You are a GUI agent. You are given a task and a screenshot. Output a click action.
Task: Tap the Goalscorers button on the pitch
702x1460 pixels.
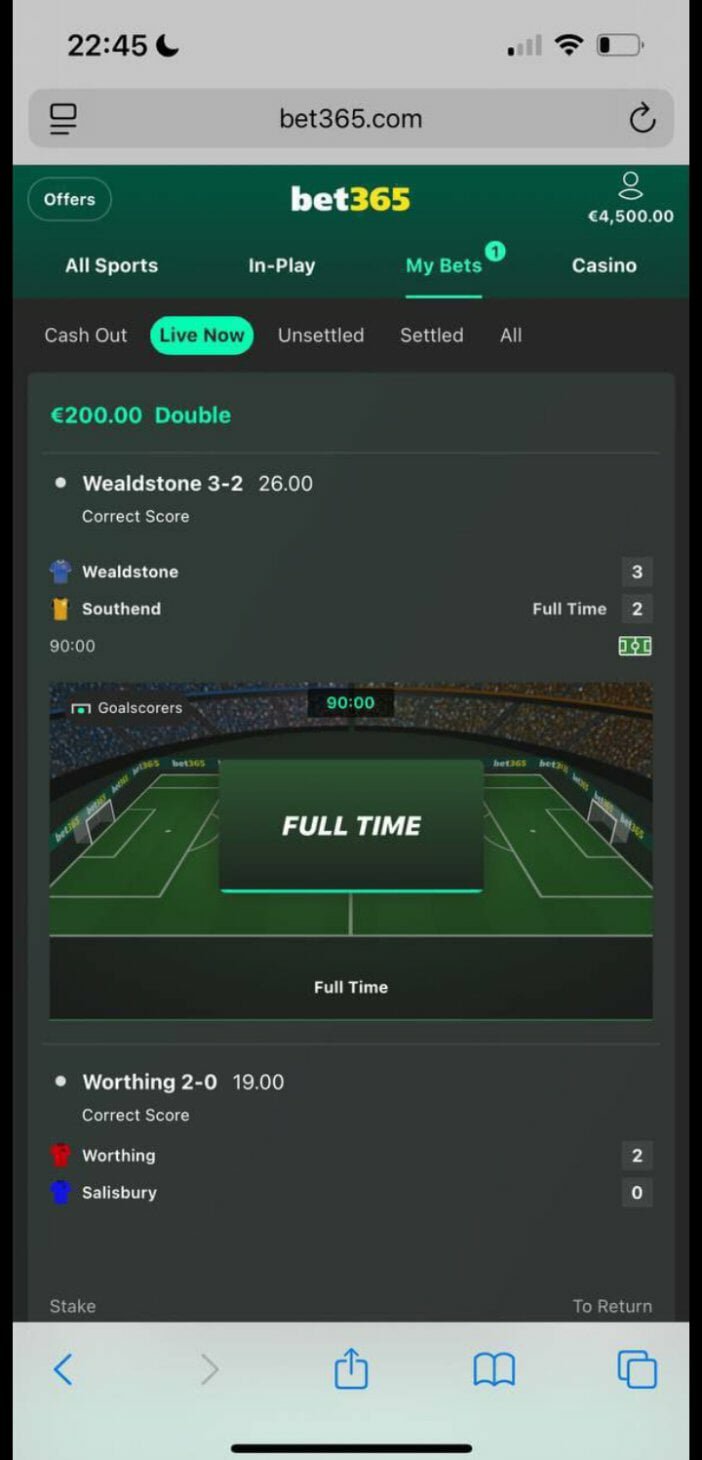[126, 708]
